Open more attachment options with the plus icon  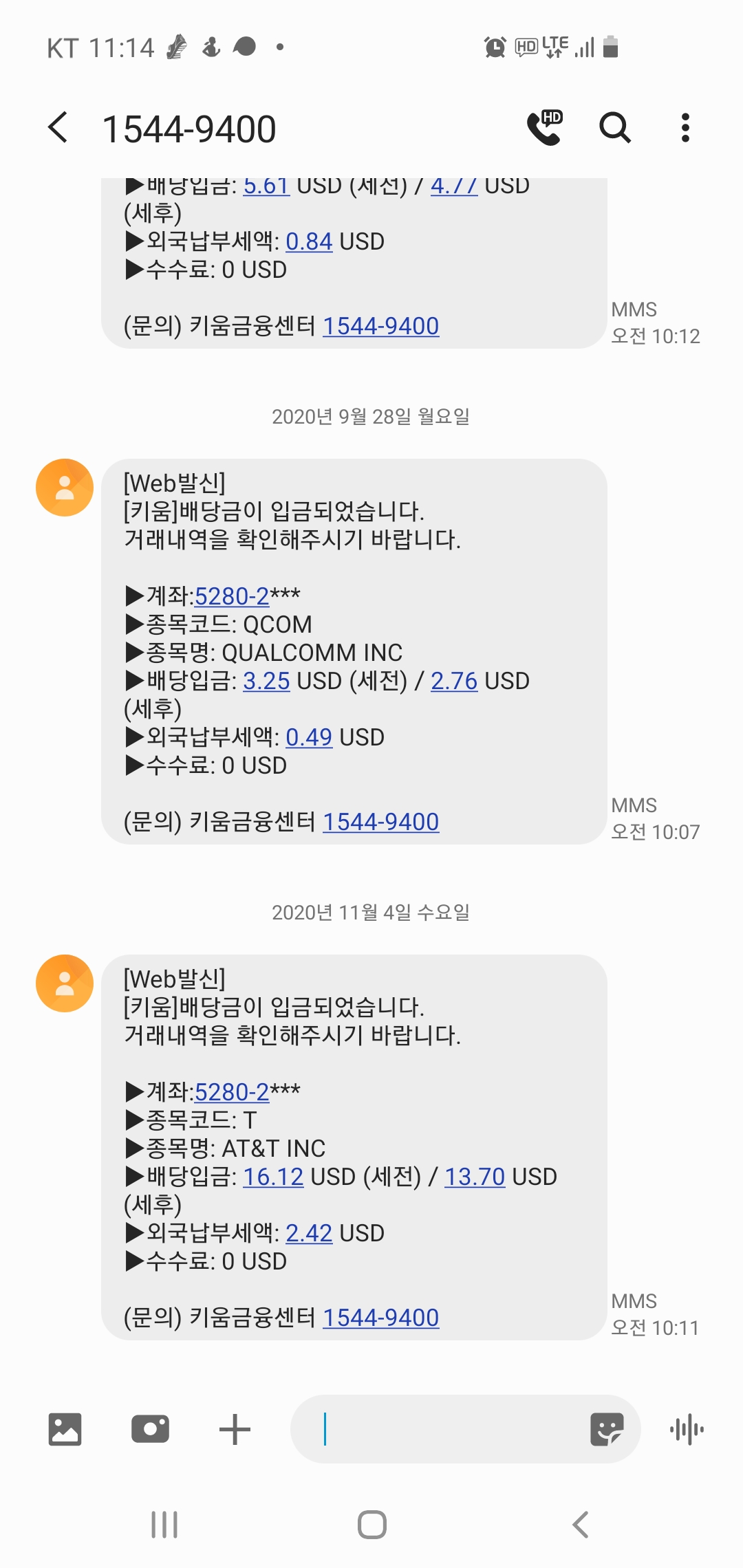[235, 1429]
